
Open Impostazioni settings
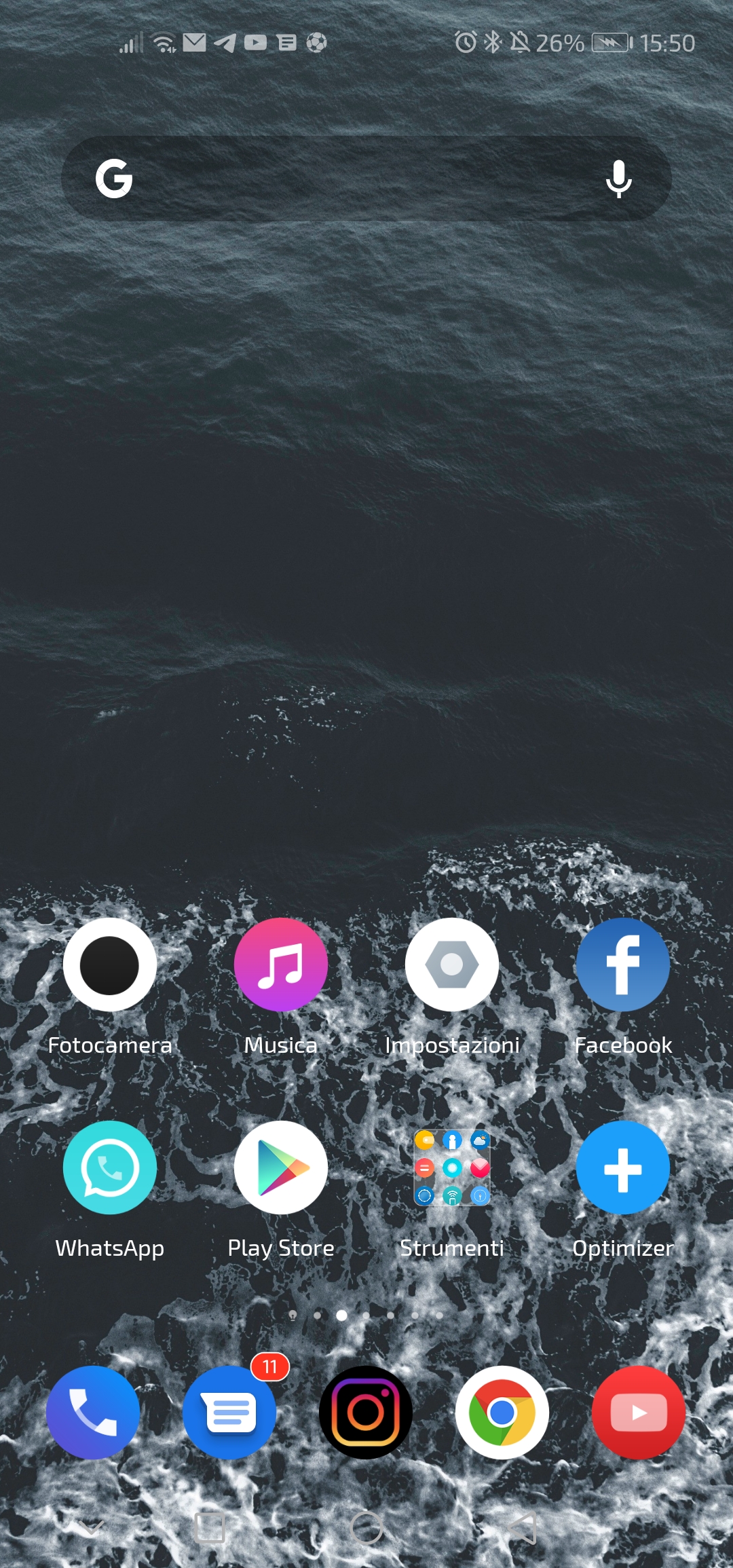click(x=452, y=965)
